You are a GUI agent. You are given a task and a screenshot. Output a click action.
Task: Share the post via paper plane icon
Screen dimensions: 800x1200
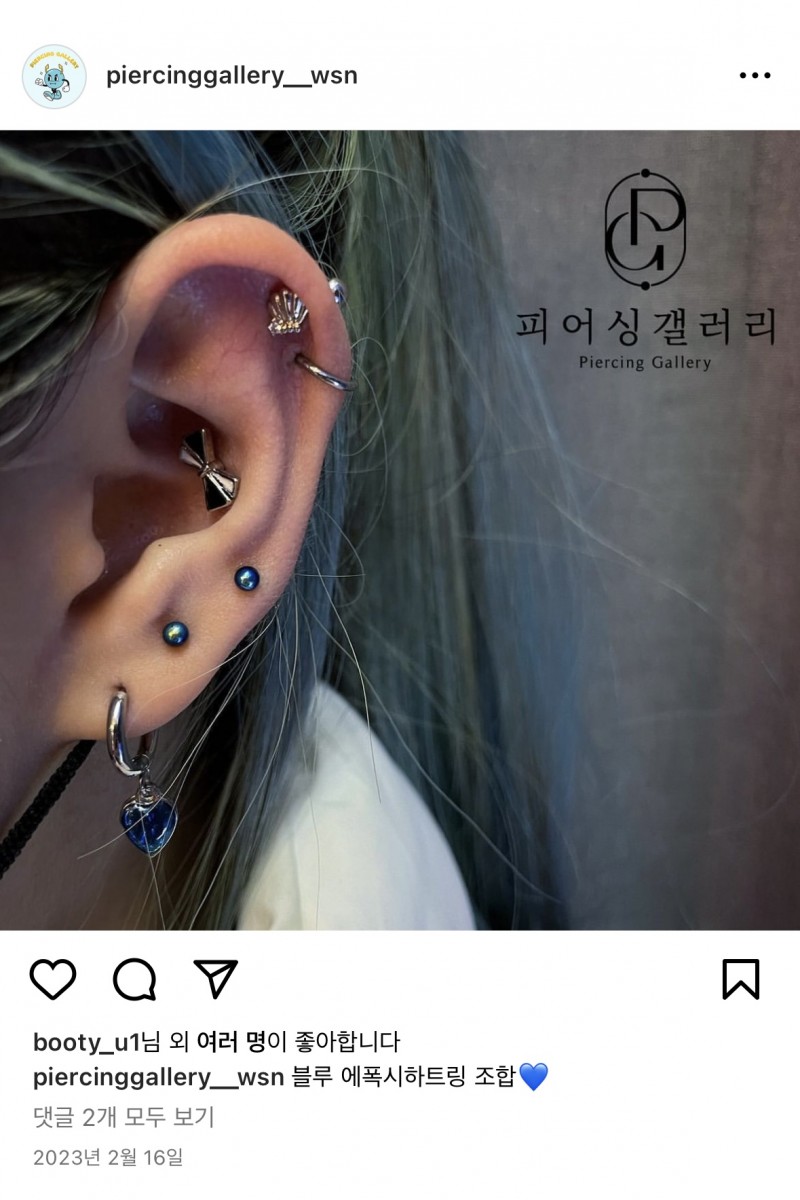click(x=215, y=978)
